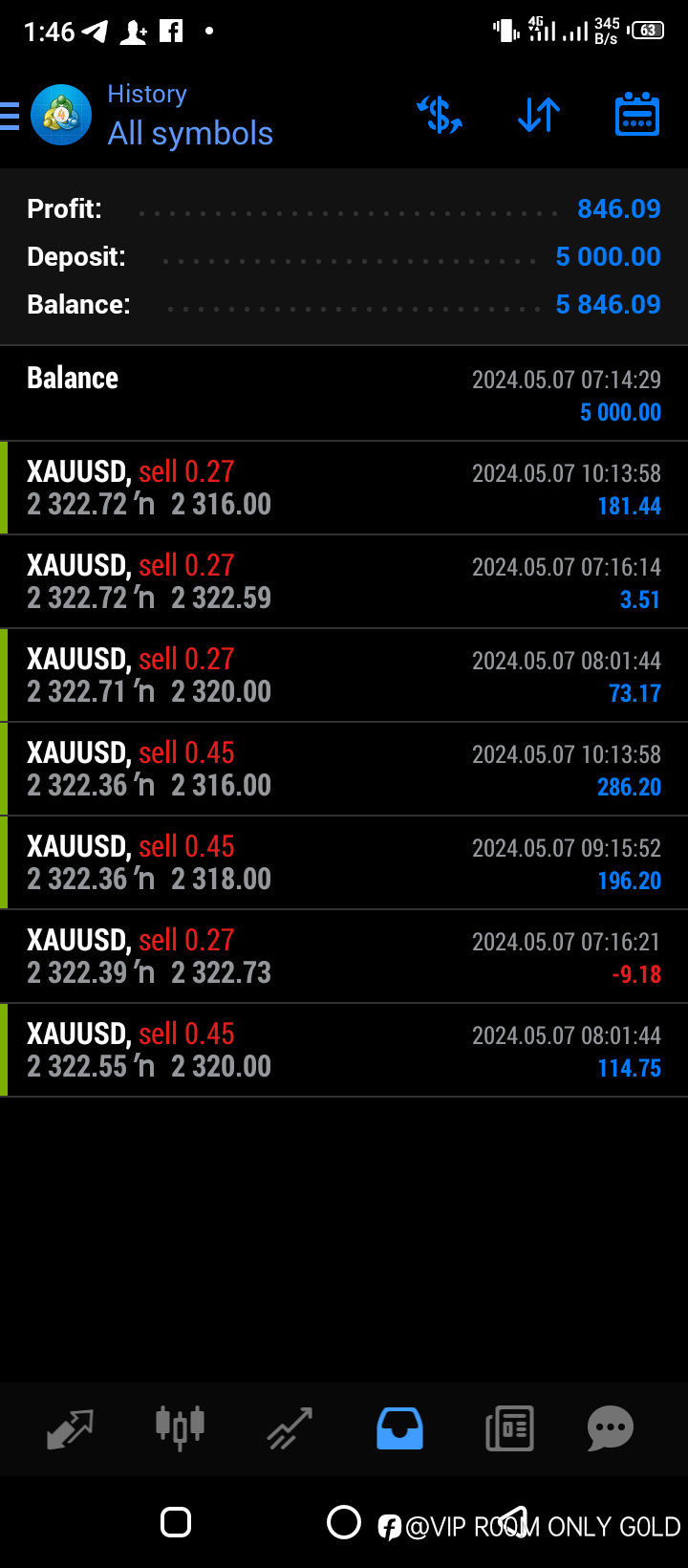The width and height of the screenshot is (688, 1568).
Task: Open the symbol filter with dollar icon
Action: 440,115
